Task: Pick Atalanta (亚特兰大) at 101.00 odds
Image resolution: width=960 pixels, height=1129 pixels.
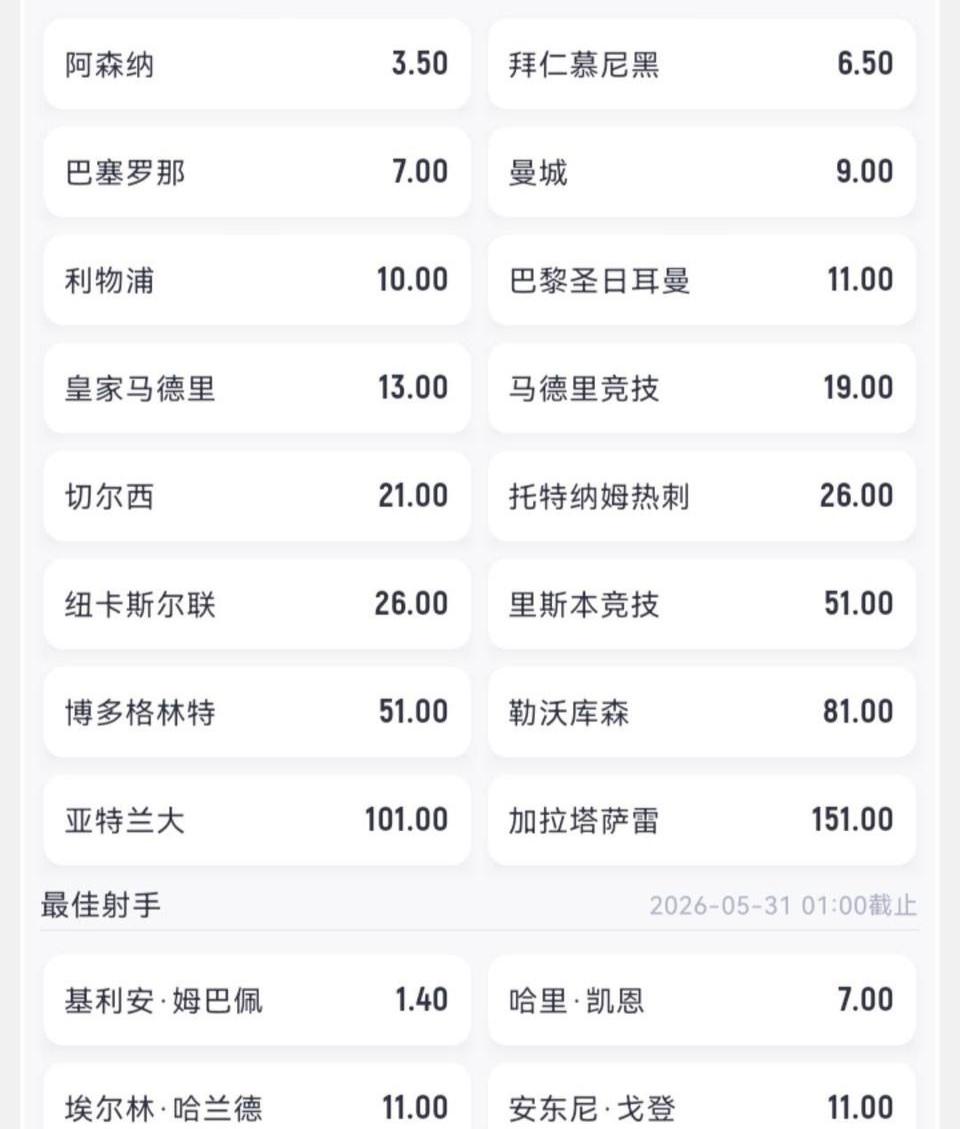Action: [x=255, y=820]
